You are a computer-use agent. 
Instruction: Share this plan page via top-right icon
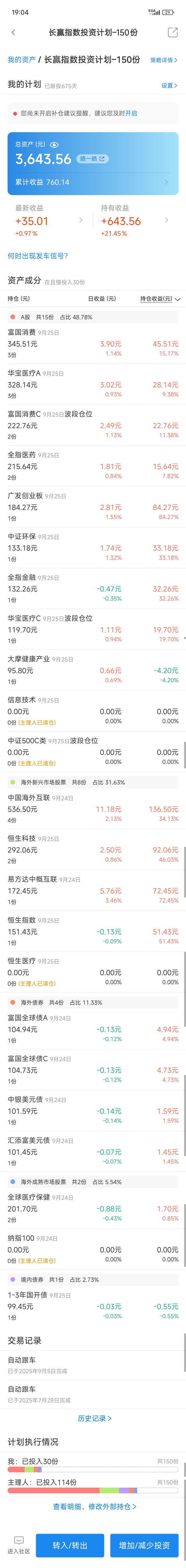[172, 32]
